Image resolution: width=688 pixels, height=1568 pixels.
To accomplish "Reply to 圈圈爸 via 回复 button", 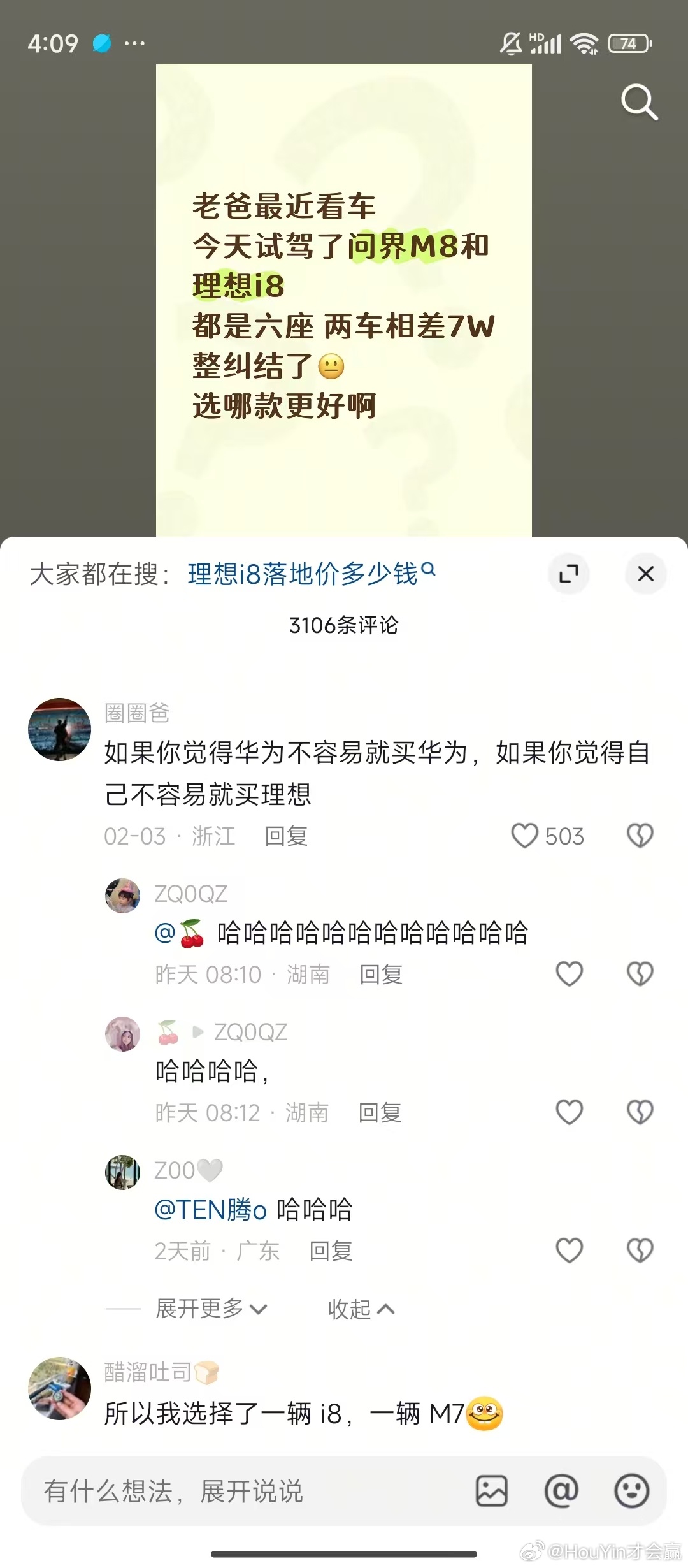I will 285,836.
